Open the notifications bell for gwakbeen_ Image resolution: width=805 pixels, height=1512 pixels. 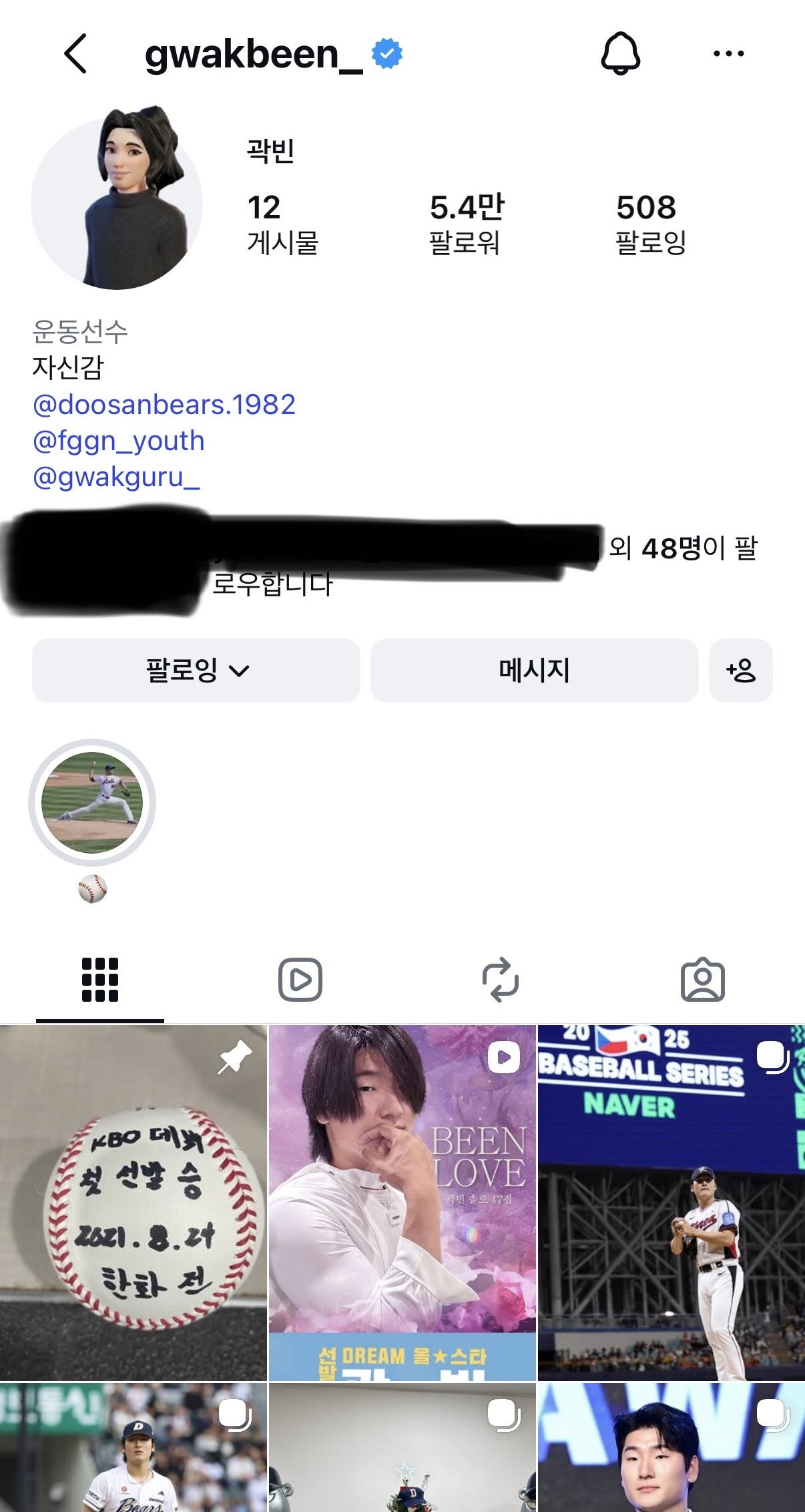[x=621, y=53]
